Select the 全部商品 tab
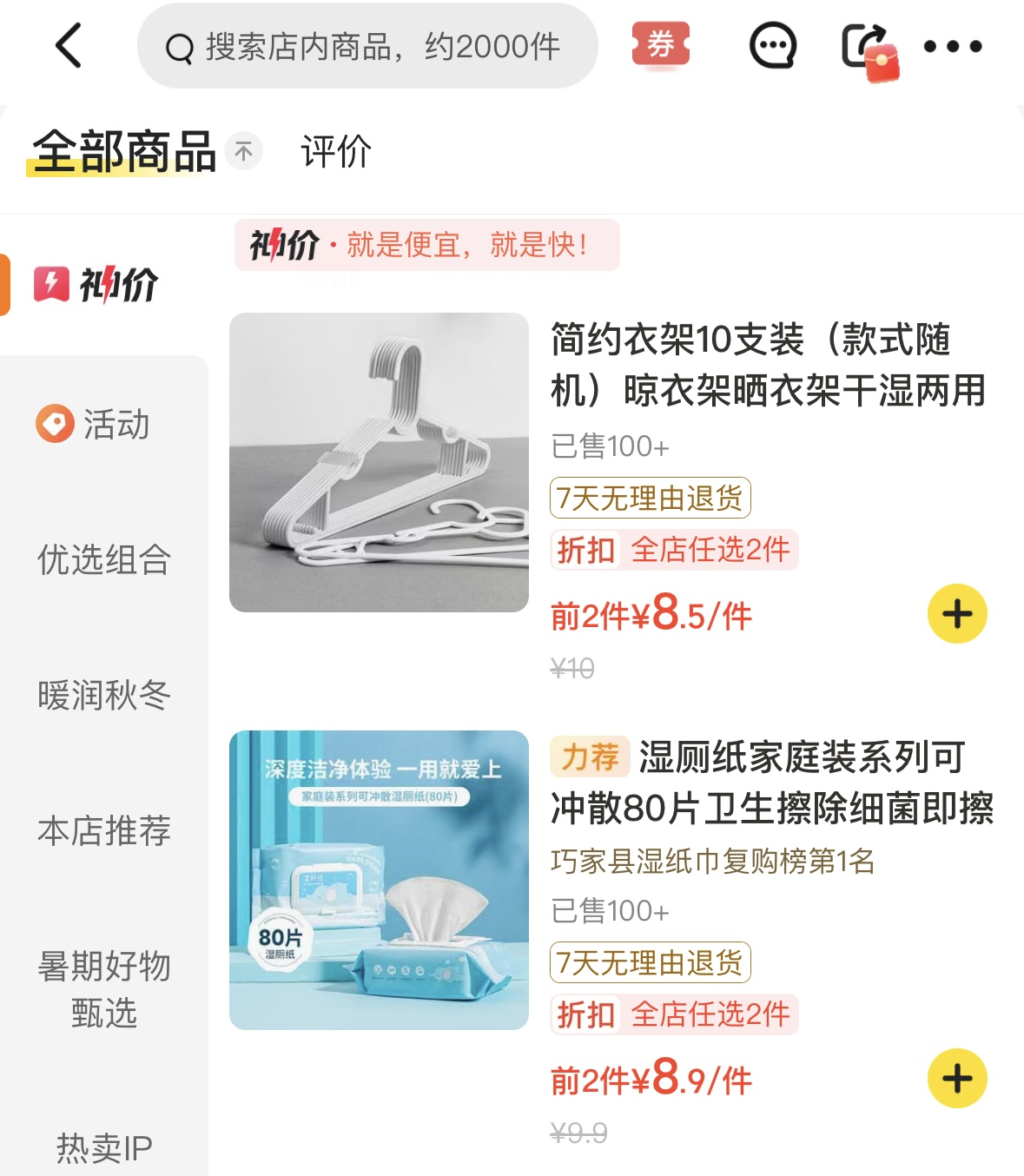Viewport: 1024px width, 1176px height. pos(123,152)
